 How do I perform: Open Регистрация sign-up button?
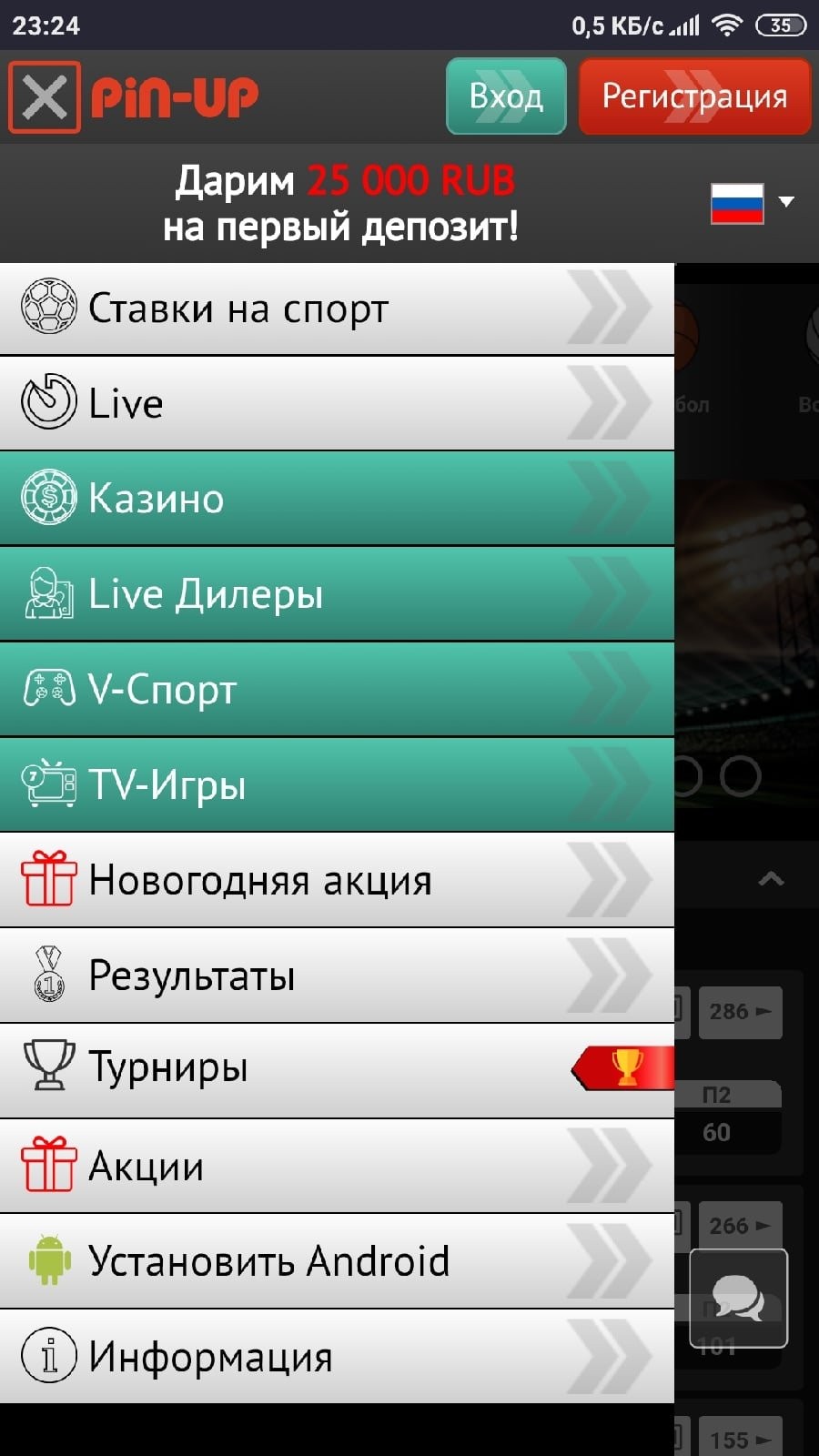694,96
